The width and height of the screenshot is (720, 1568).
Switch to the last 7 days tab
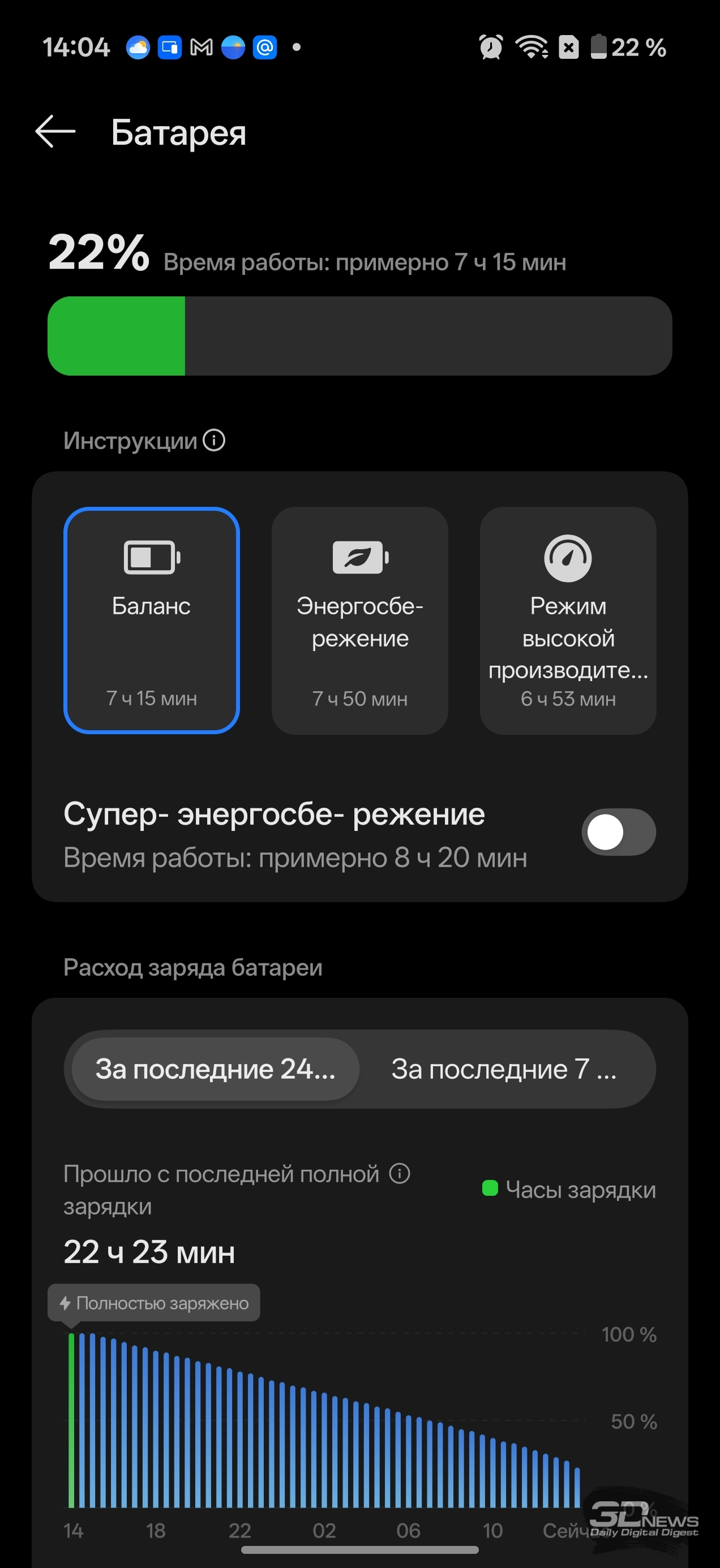[x=504, y=1069]
